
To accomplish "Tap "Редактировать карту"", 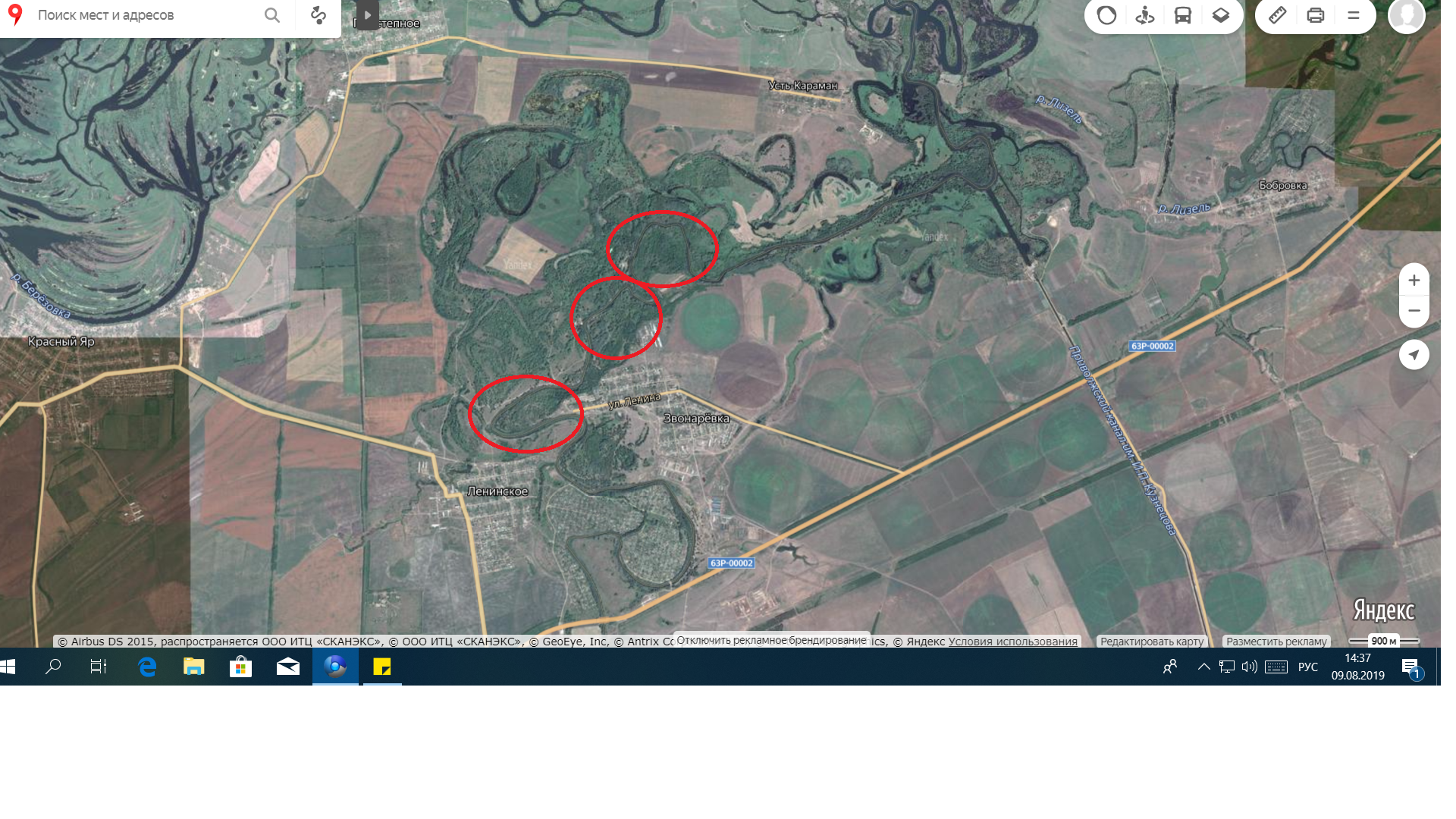I will (1152, 642).
